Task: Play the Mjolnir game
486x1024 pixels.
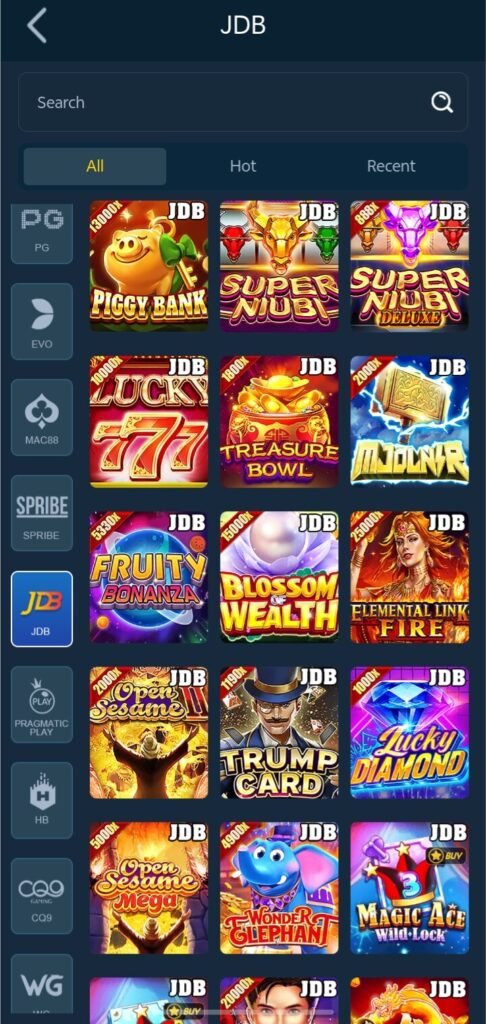Action: pyautogui.click(x=410, y=421)
